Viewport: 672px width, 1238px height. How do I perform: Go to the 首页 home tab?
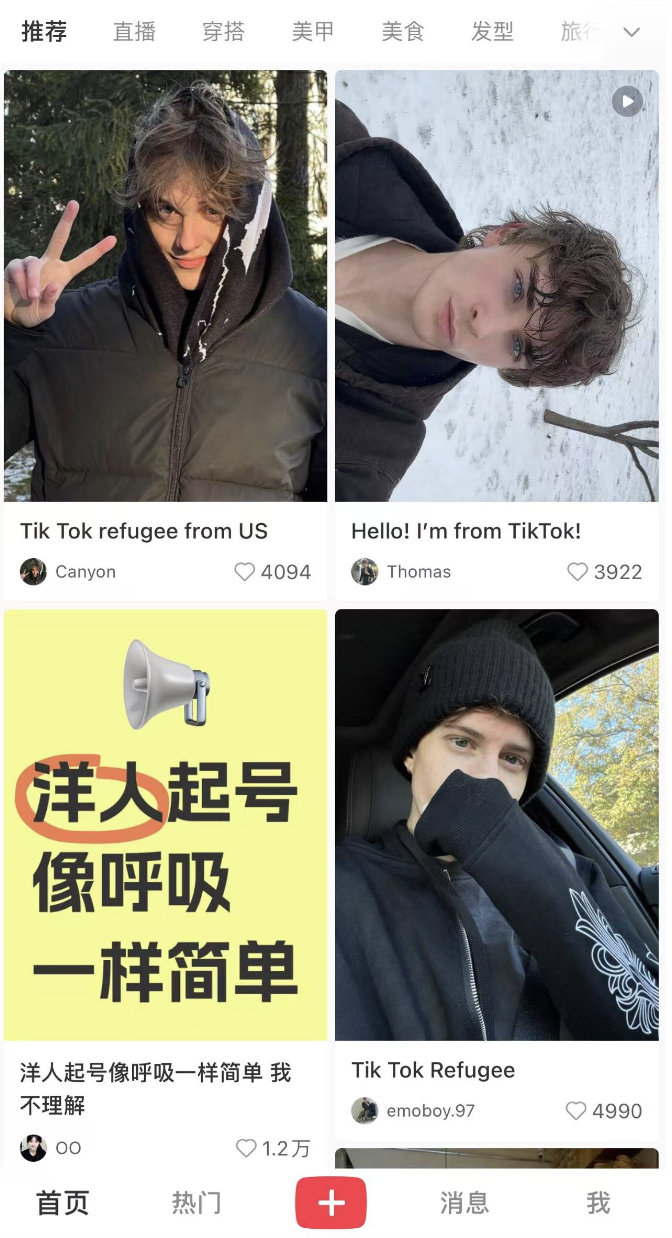63,1203
